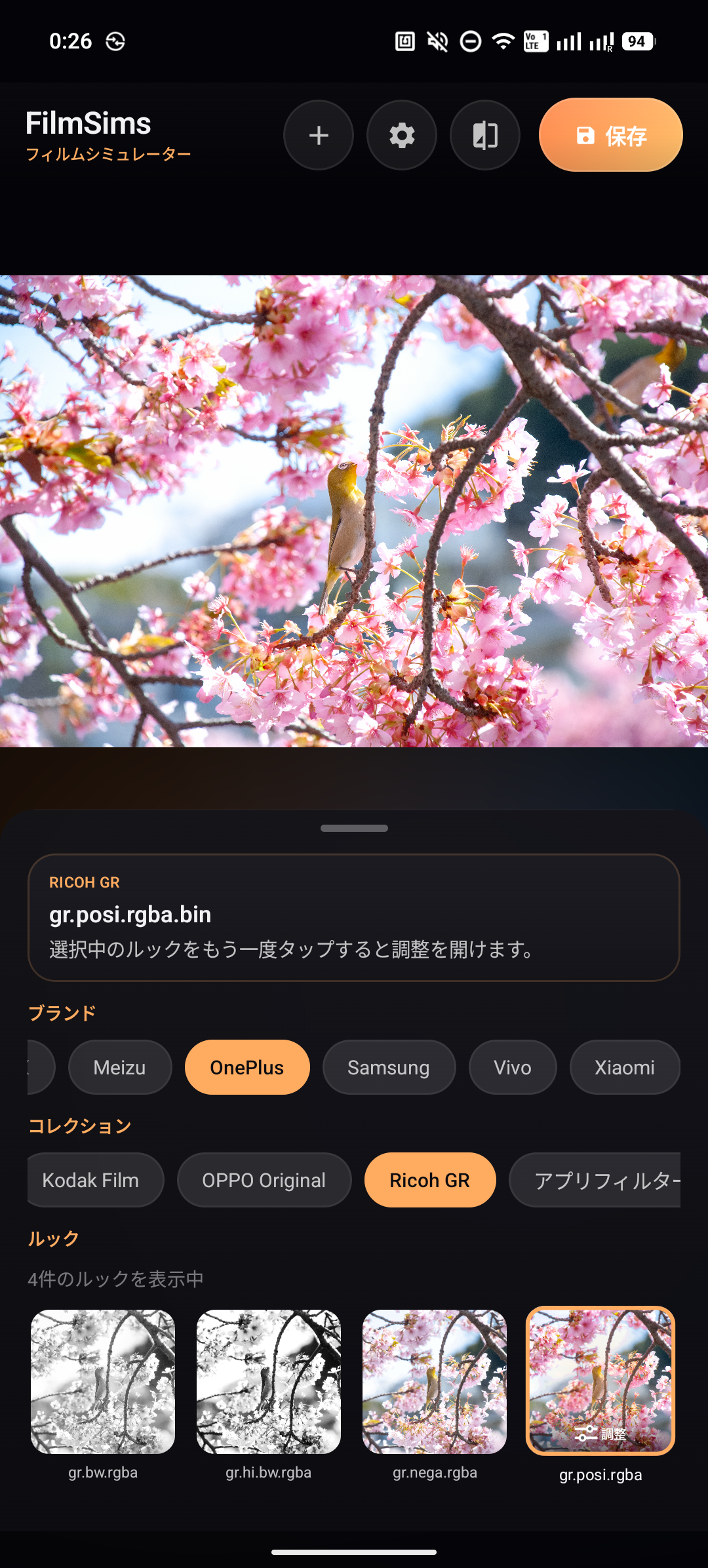The height and width of the screenshot is (1568, 708).
Task: Switch to the Kodak Film collection
Action: coord(94,1180)
